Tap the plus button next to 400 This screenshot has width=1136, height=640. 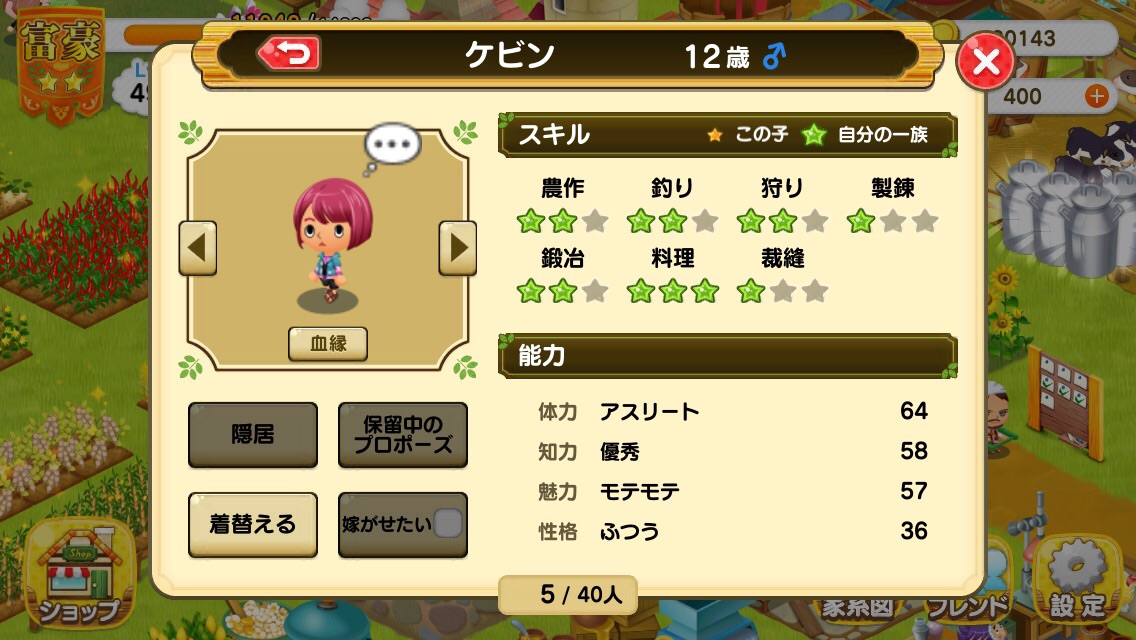tap(1097, 97)
